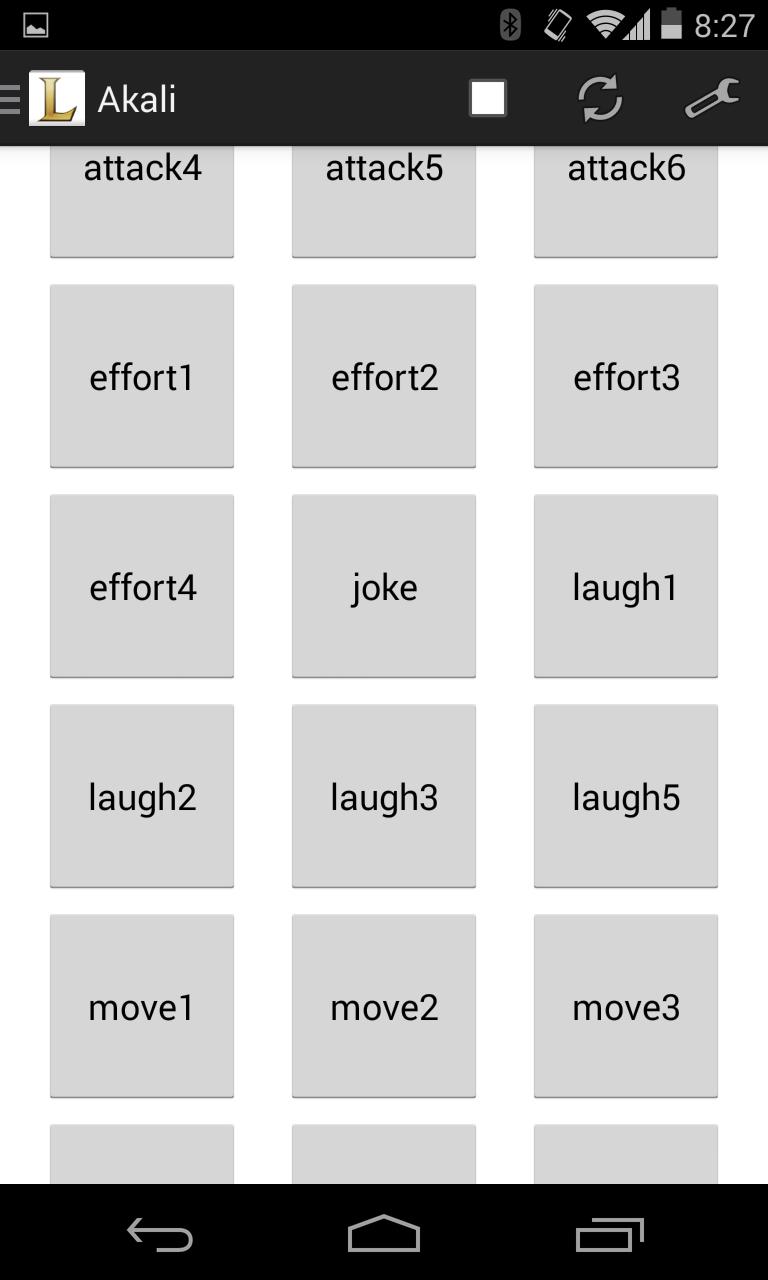Tap the Akali title in the toolbar
This screenshot has height=1280, width=768.
(138, 97)
